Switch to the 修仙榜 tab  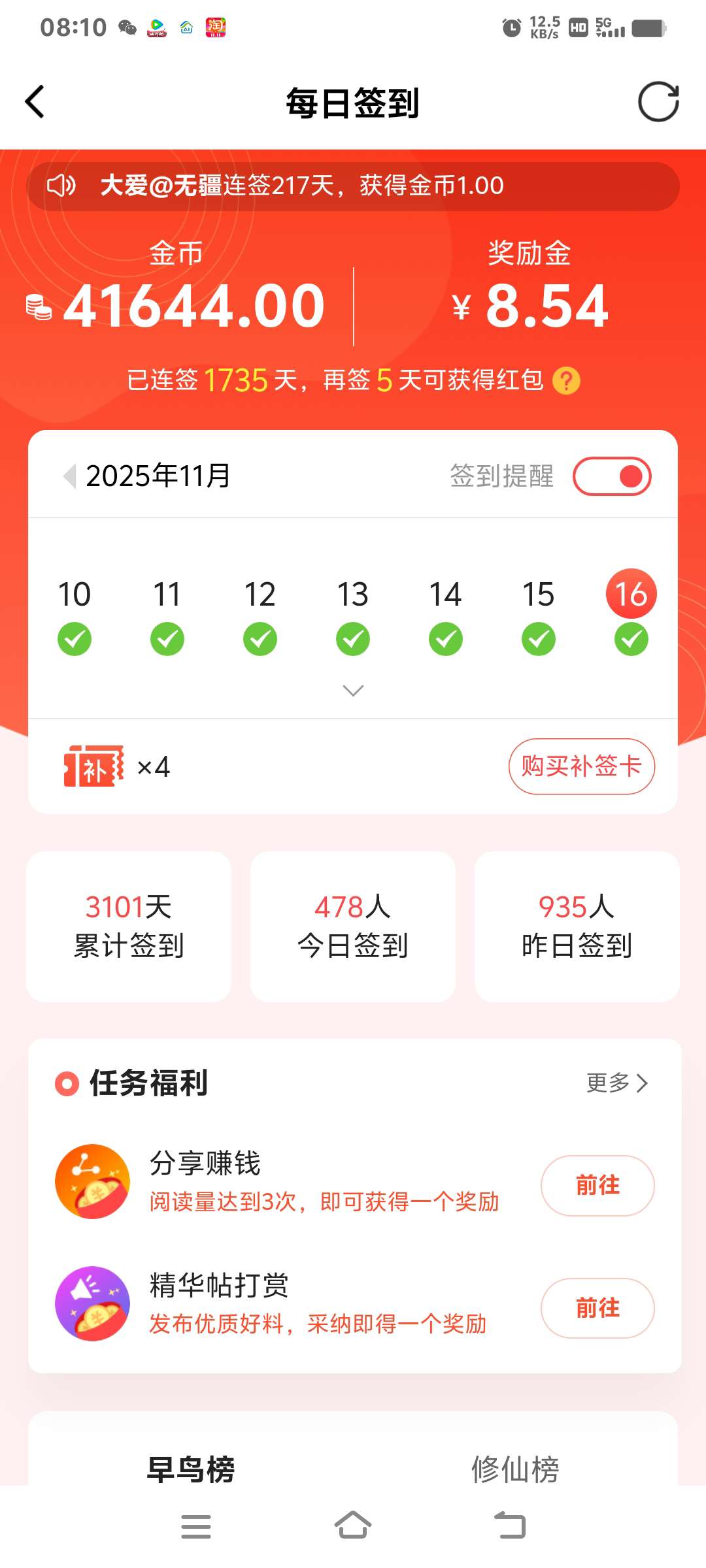click(515, 1469)
